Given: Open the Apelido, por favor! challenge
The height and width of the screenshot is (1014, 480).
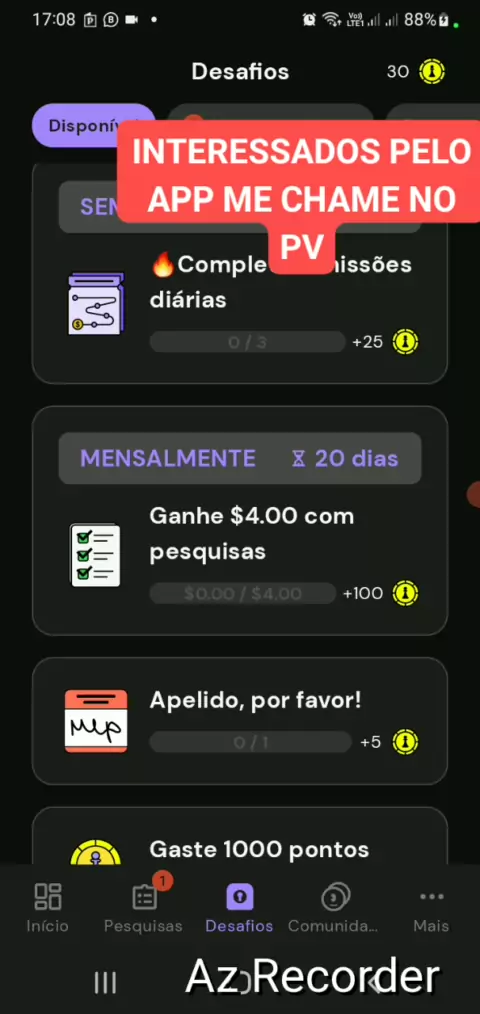Looking at the screenshot, I should point(239,721).
